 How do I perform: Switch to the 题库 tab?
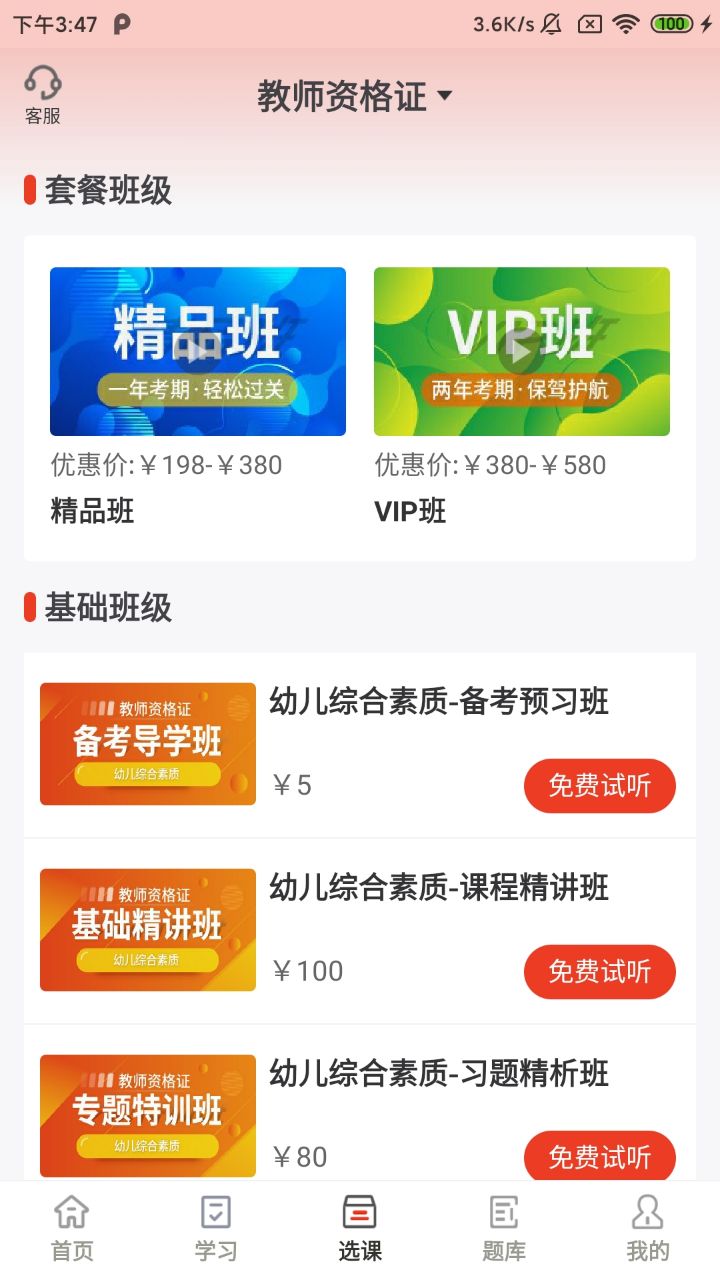pyautogui.click(x=504, y=1228)
